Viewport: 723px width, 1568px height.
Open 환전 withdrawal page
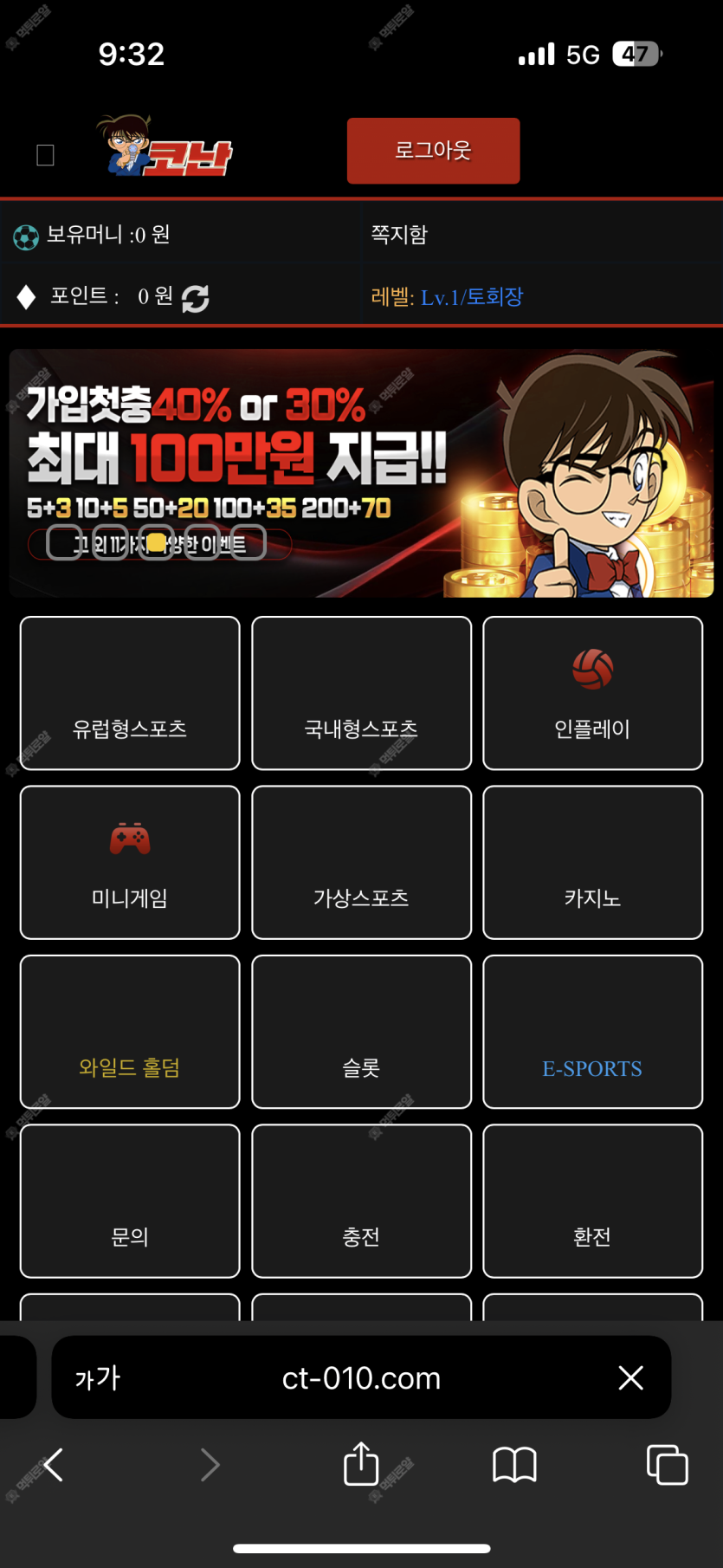pyautogui.click(x=592, y=1201)
